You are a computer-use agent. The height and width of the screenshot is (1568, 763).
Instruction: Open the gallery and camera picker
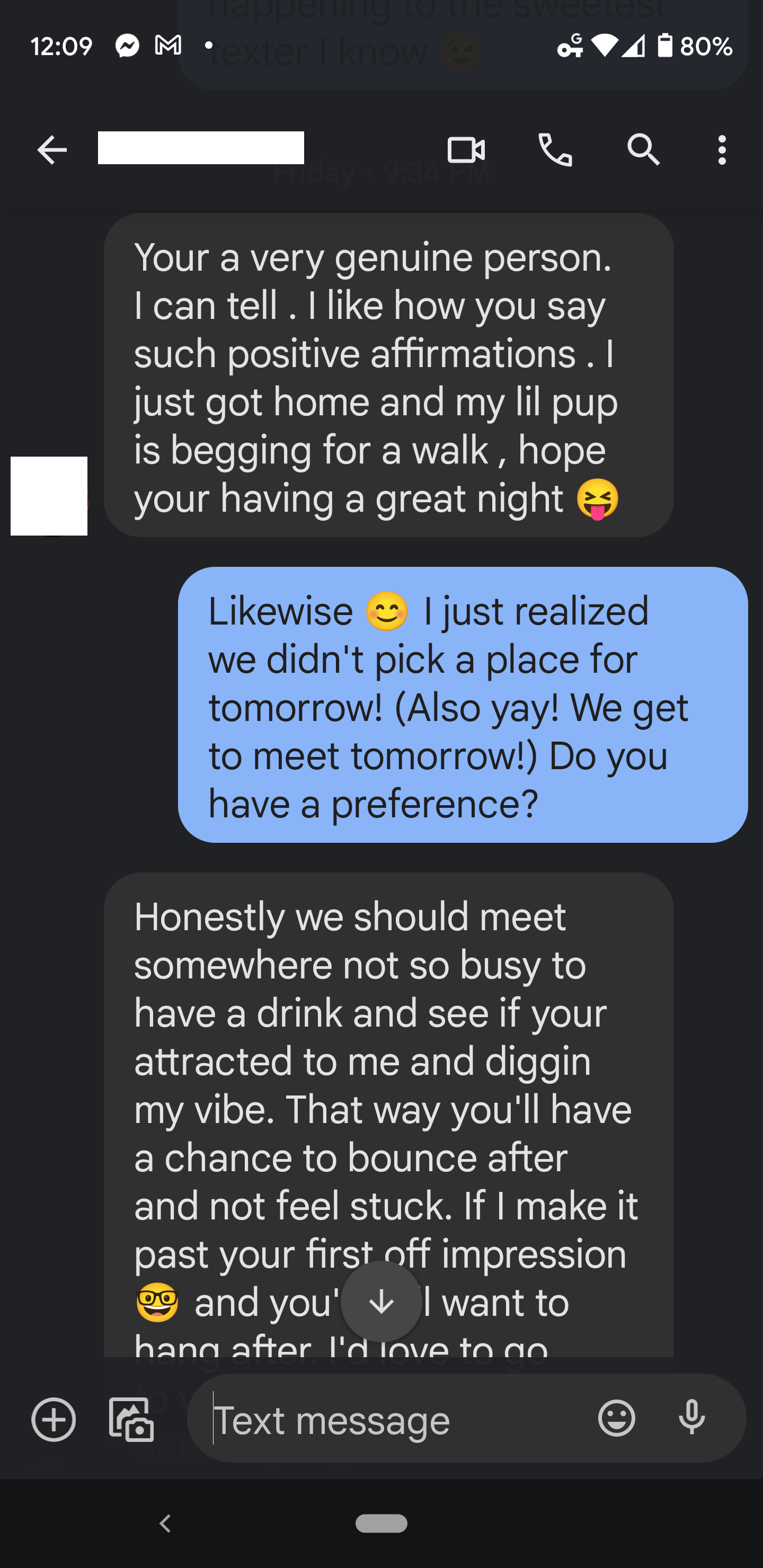(131, 1419)
